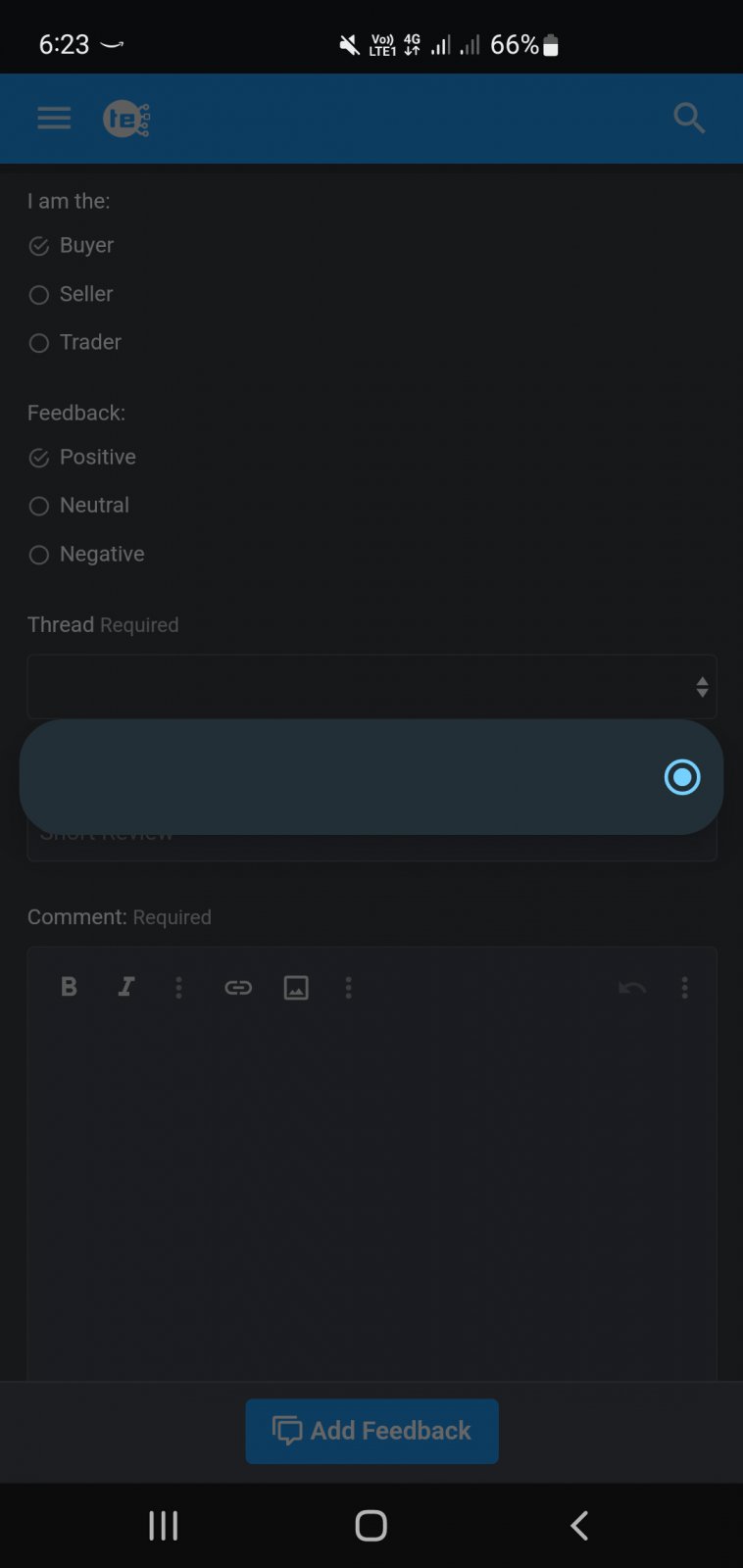Select Positive feedback
The width and height of the screenshot is (743, 1568).
tap(82, 458)
